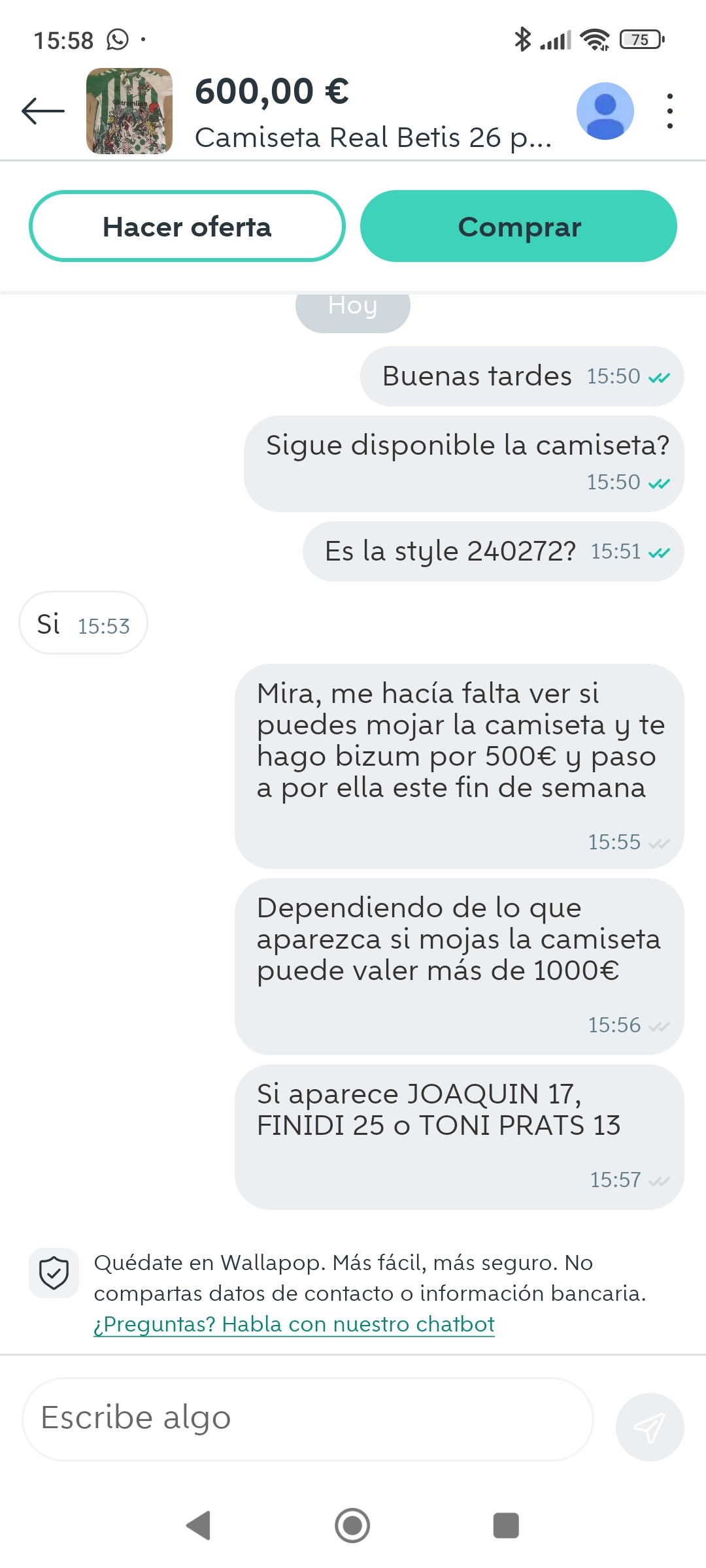Send the message with the paper plane
706x1568 pixels.
pos(650,1427)
